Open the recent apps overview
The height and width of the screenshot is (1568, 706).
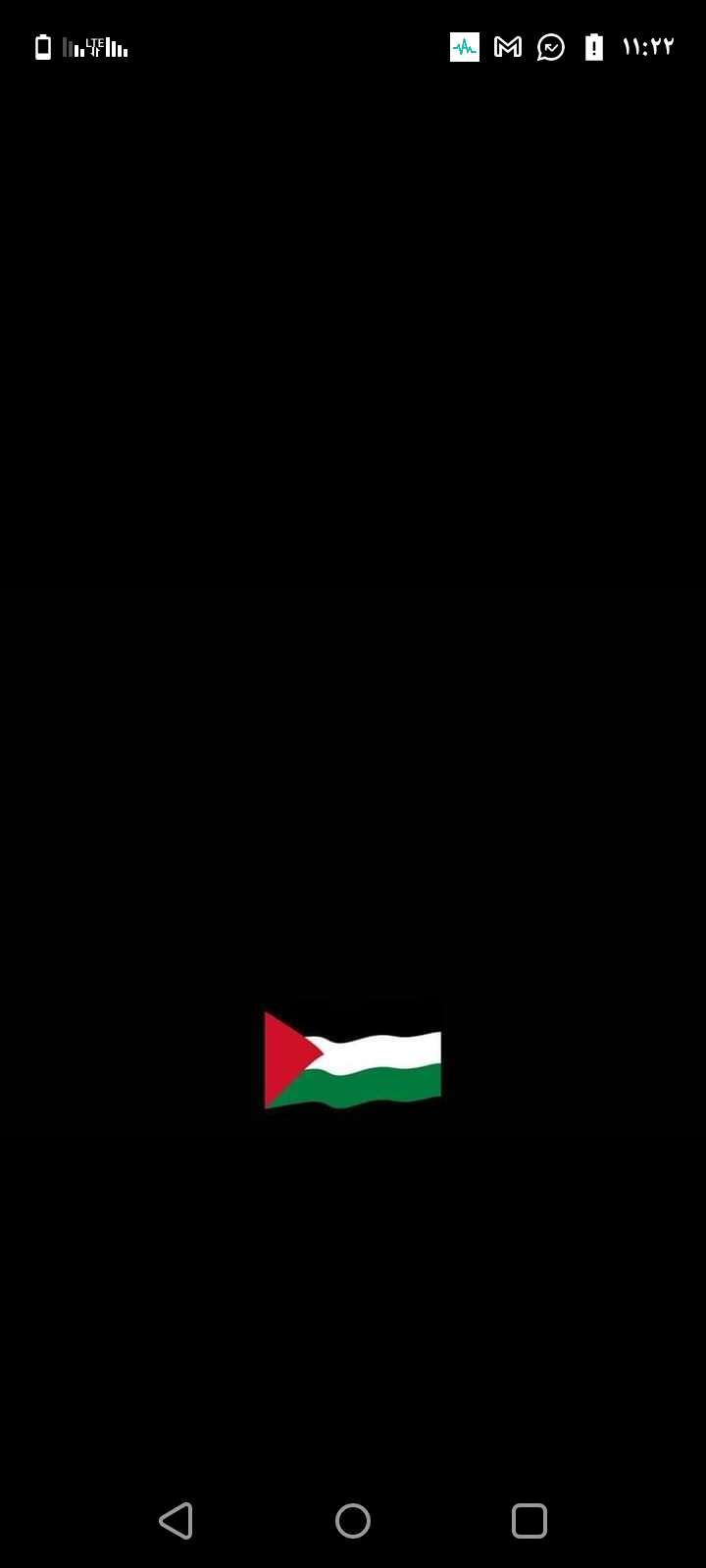[529, 1521]
